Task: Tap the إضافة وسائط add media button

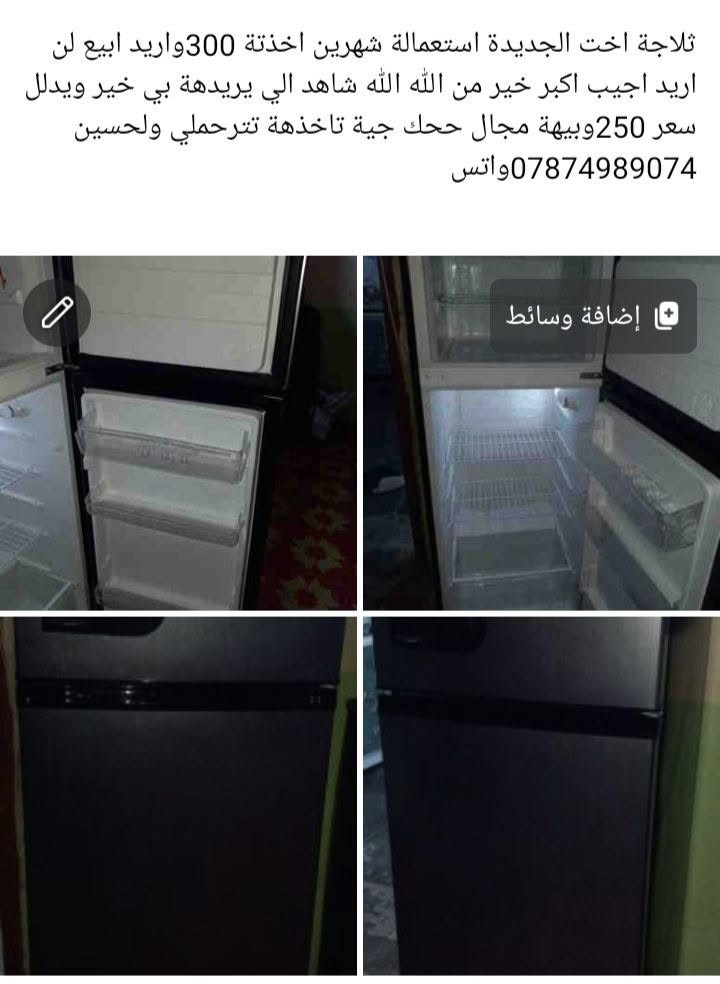Action: (x=593, y=316)
